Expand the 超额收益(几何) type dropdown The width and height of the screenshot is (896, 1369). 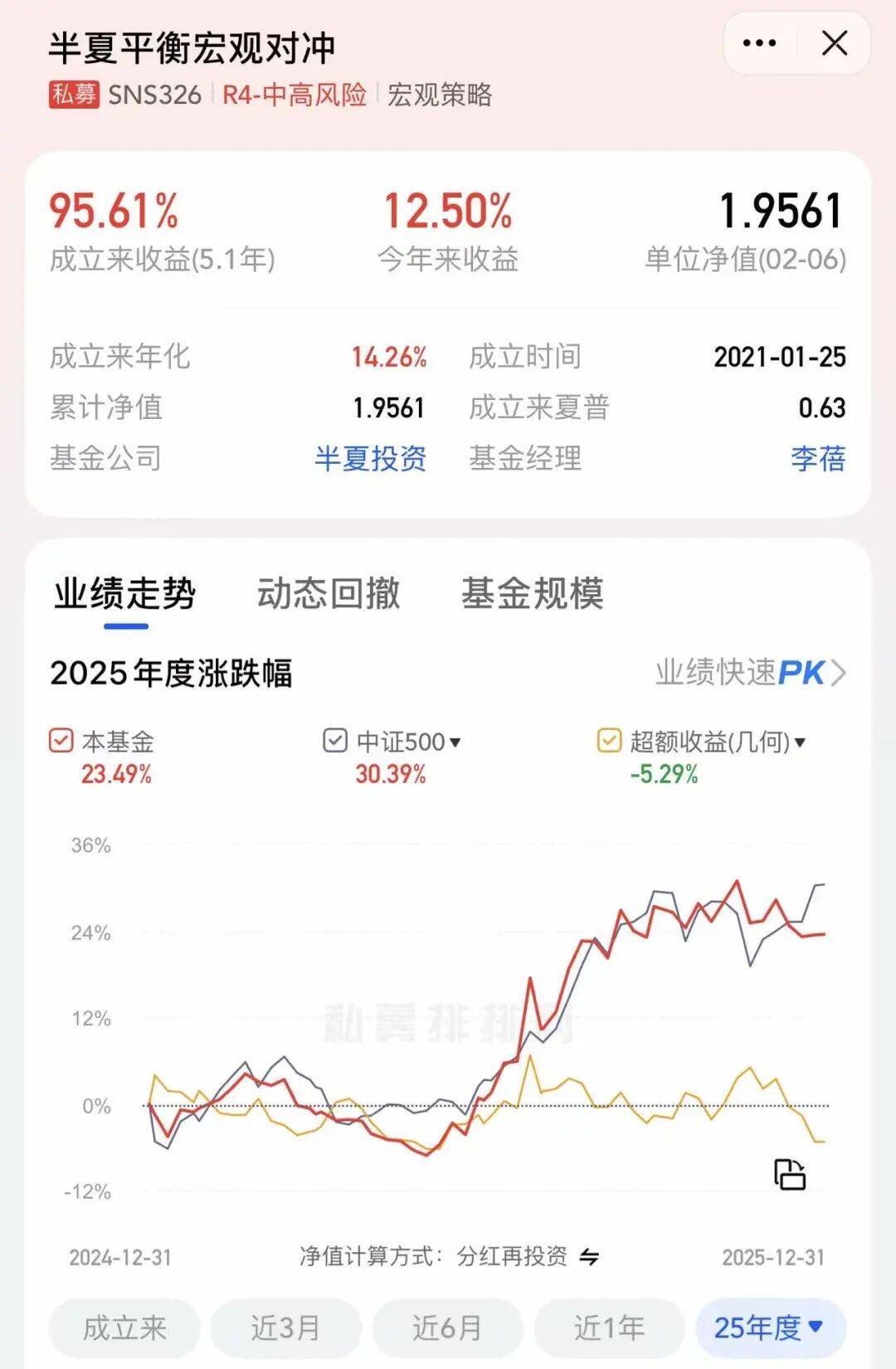800,742
